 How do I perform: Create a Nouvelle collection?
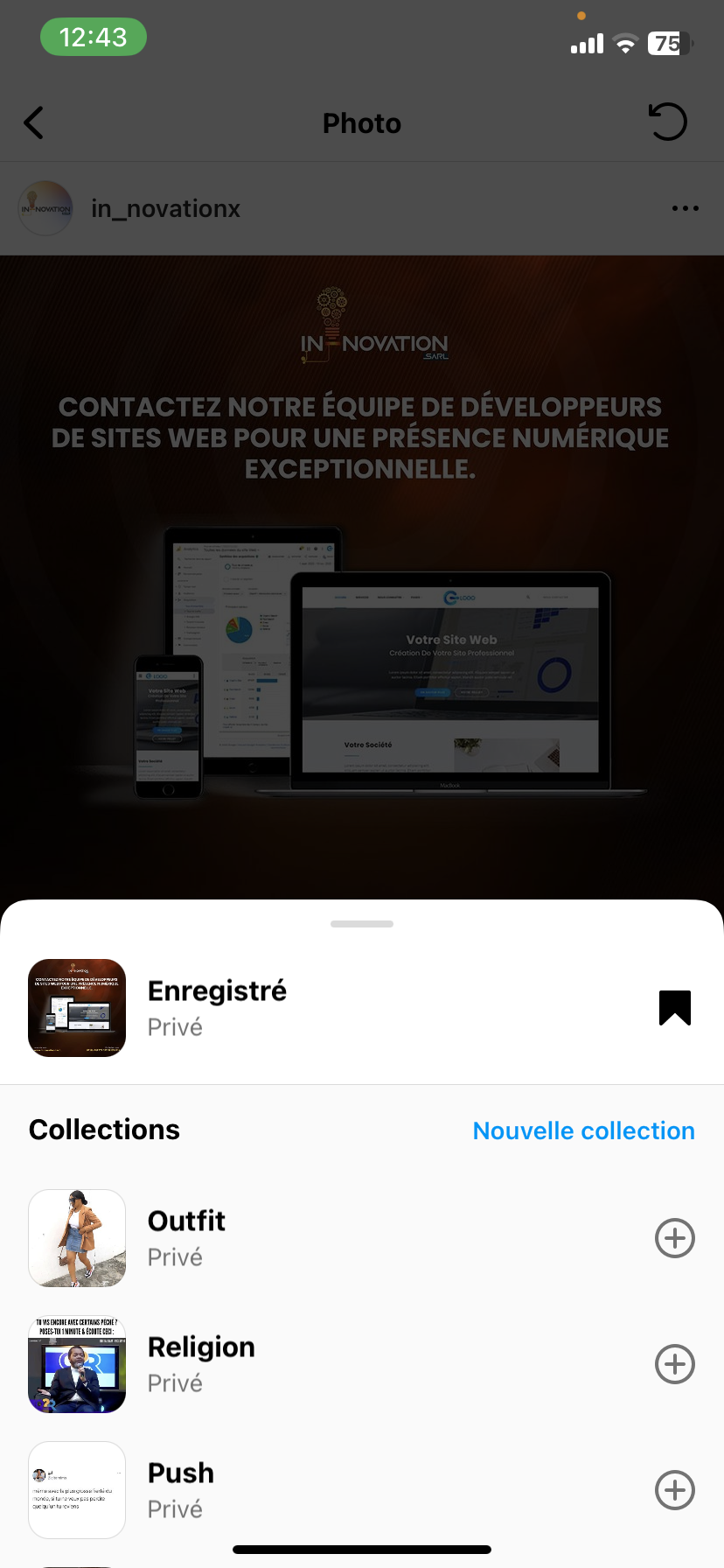pos(583,1130)
